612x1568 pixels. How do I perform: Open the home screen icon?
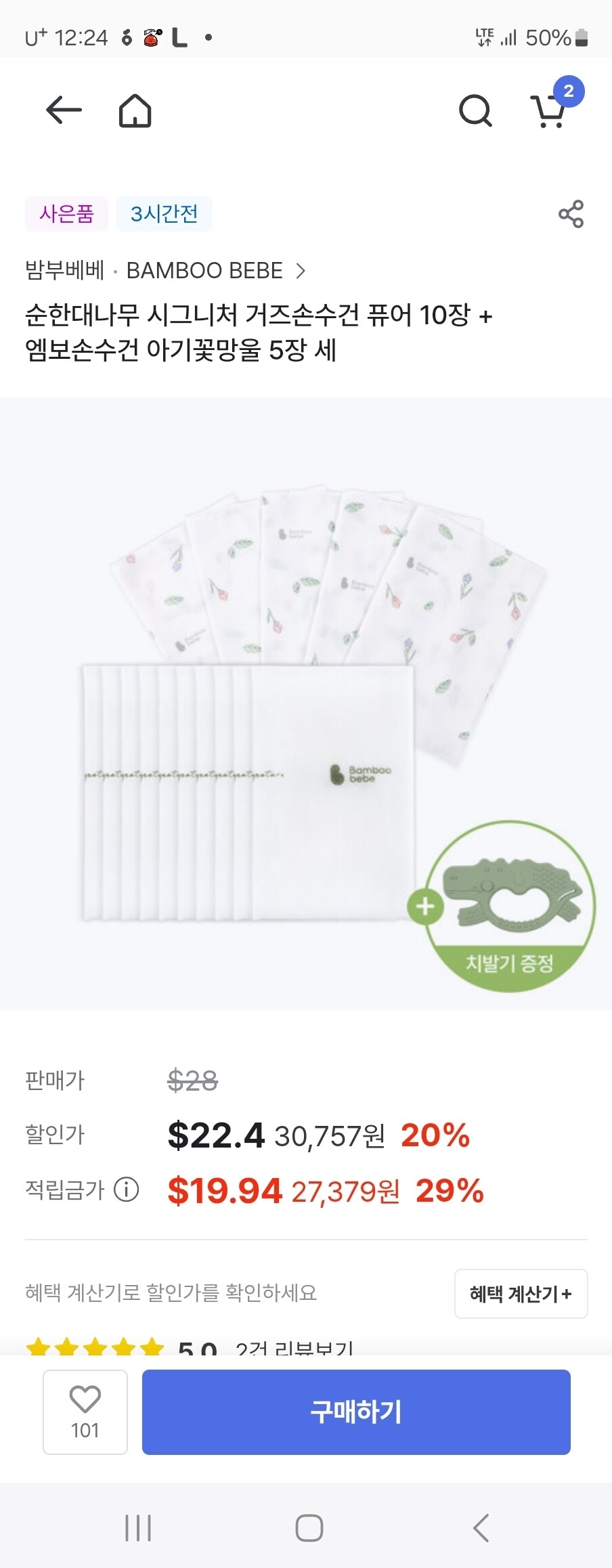[135, 110]
